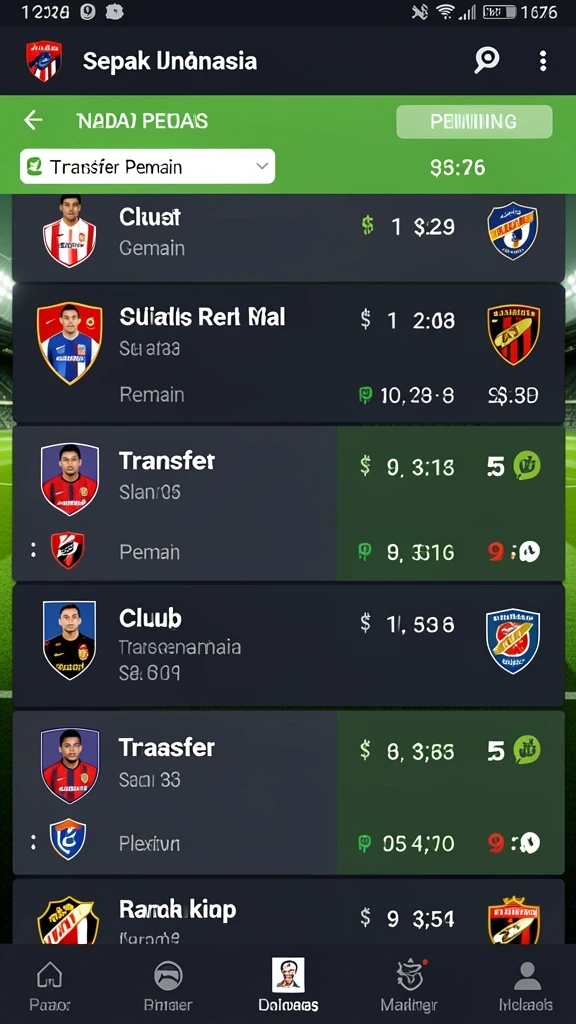Switch to the Marlmgr tab
This screenshot has height=1024, width=576.
tap(409, 985)
